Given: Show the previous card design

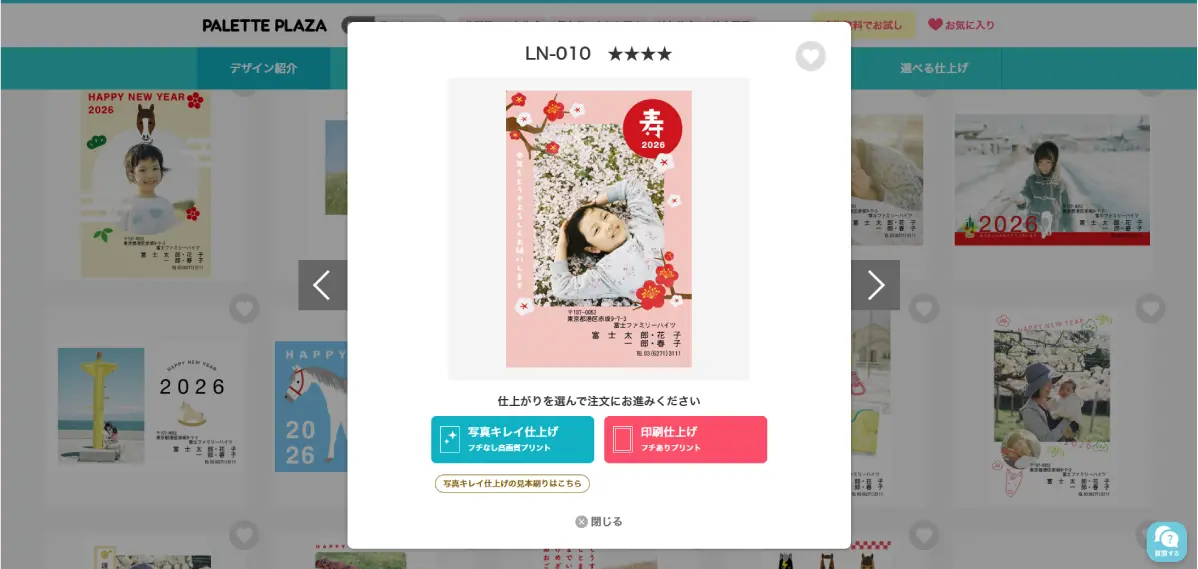Looking at the screenshot, I should click(x=322, y=285).
